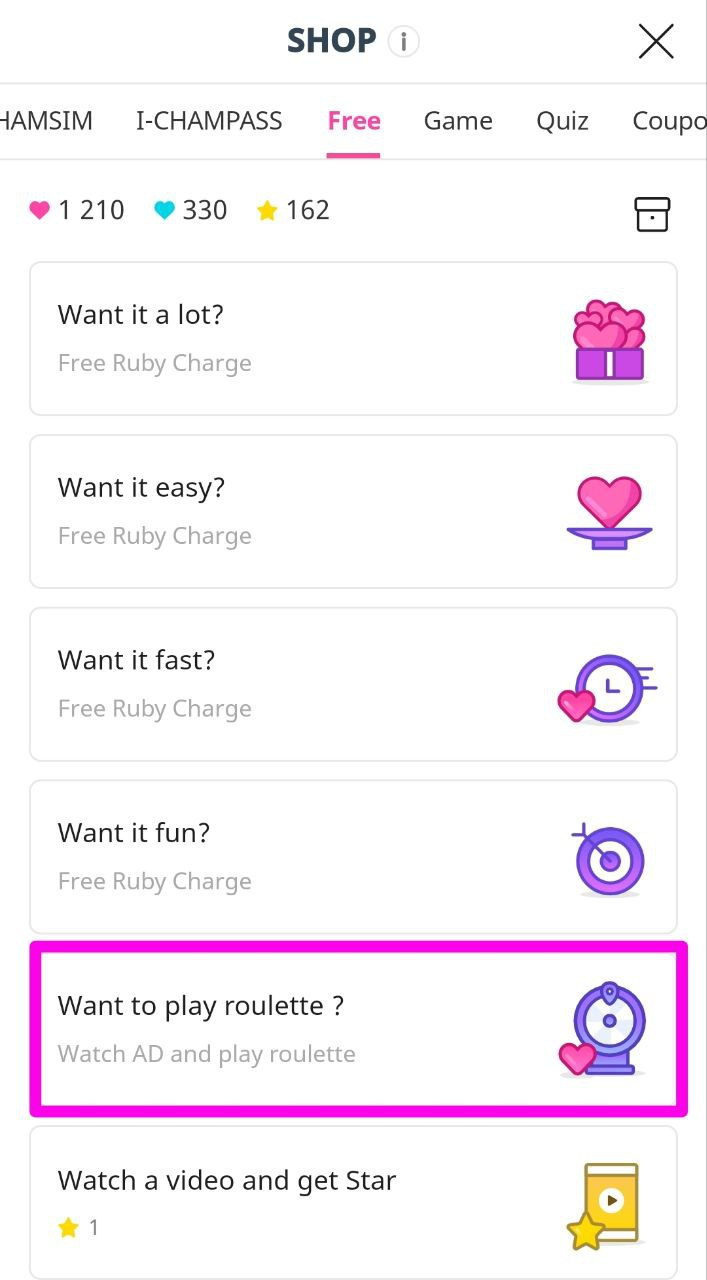Switch to the I-CHAMPASS tab

(x=209, y=121)
